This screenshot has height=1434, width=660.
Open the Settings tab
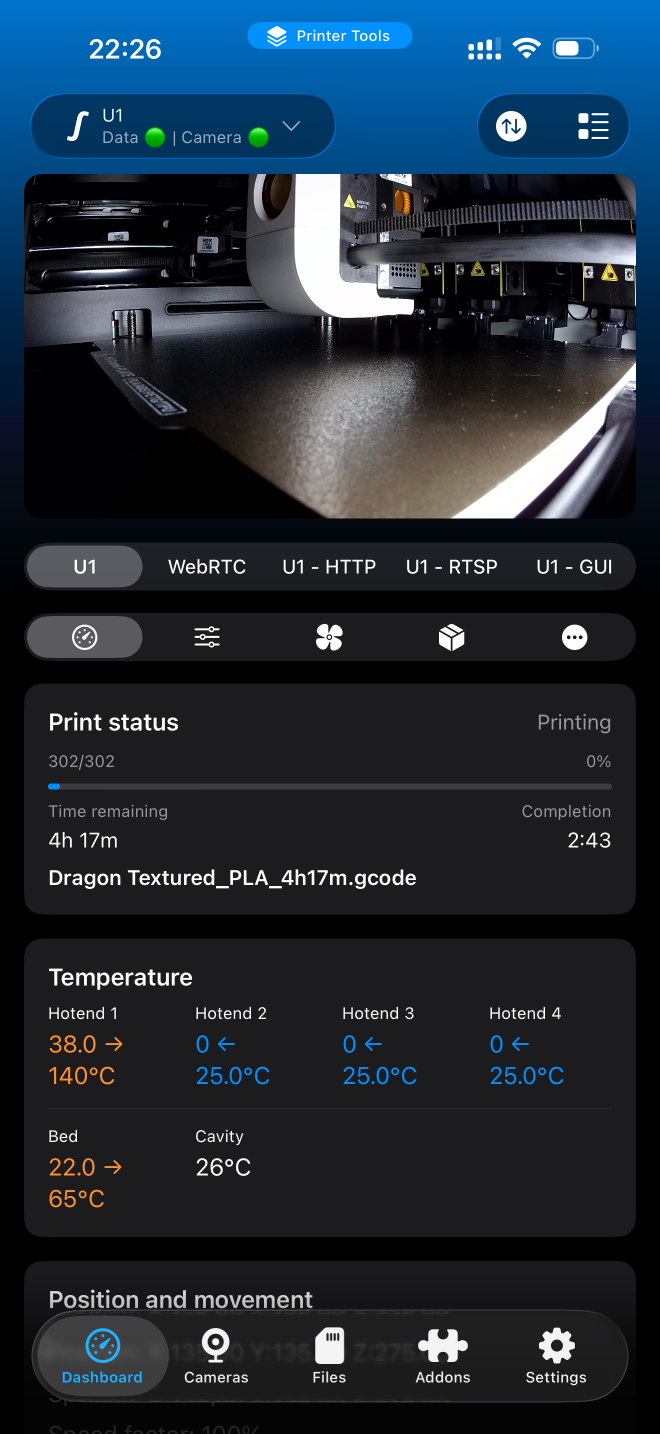[x=556, y=1357]
